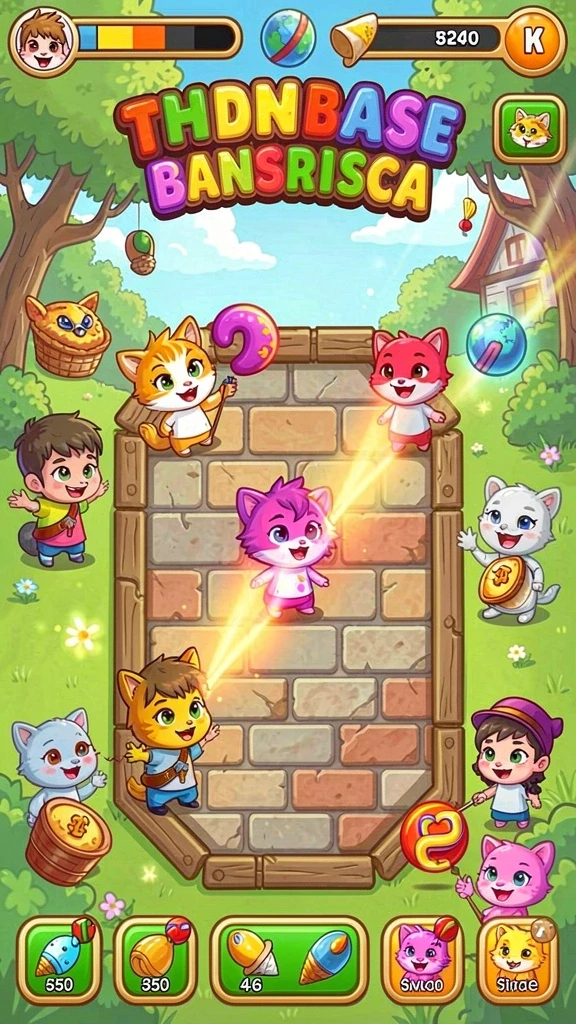This screenshot has height=1024, width=576.
Task: Select the 550 fish item button
Action: click(59, 959)
